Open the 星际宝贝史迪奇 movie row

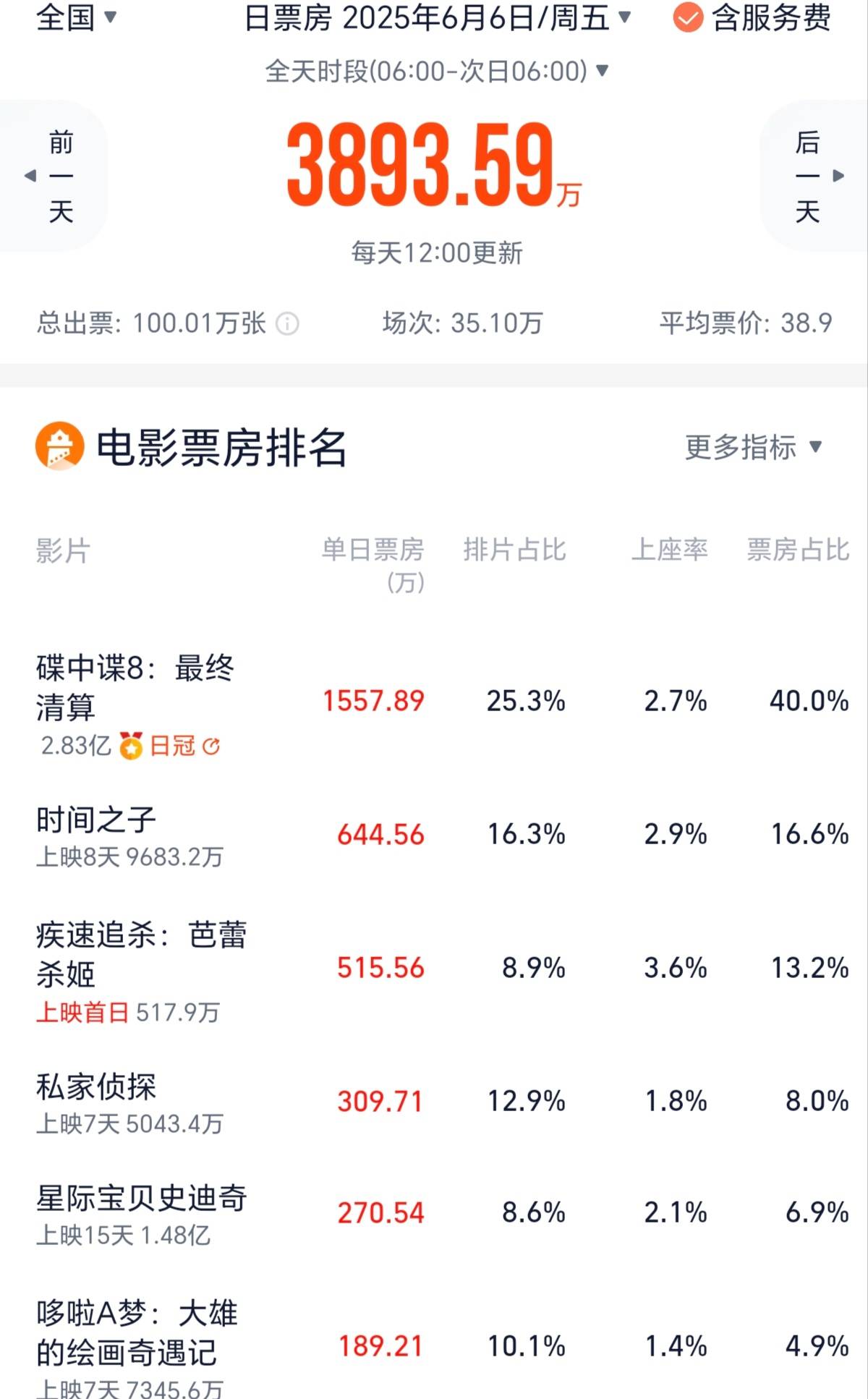point(434,1214)
